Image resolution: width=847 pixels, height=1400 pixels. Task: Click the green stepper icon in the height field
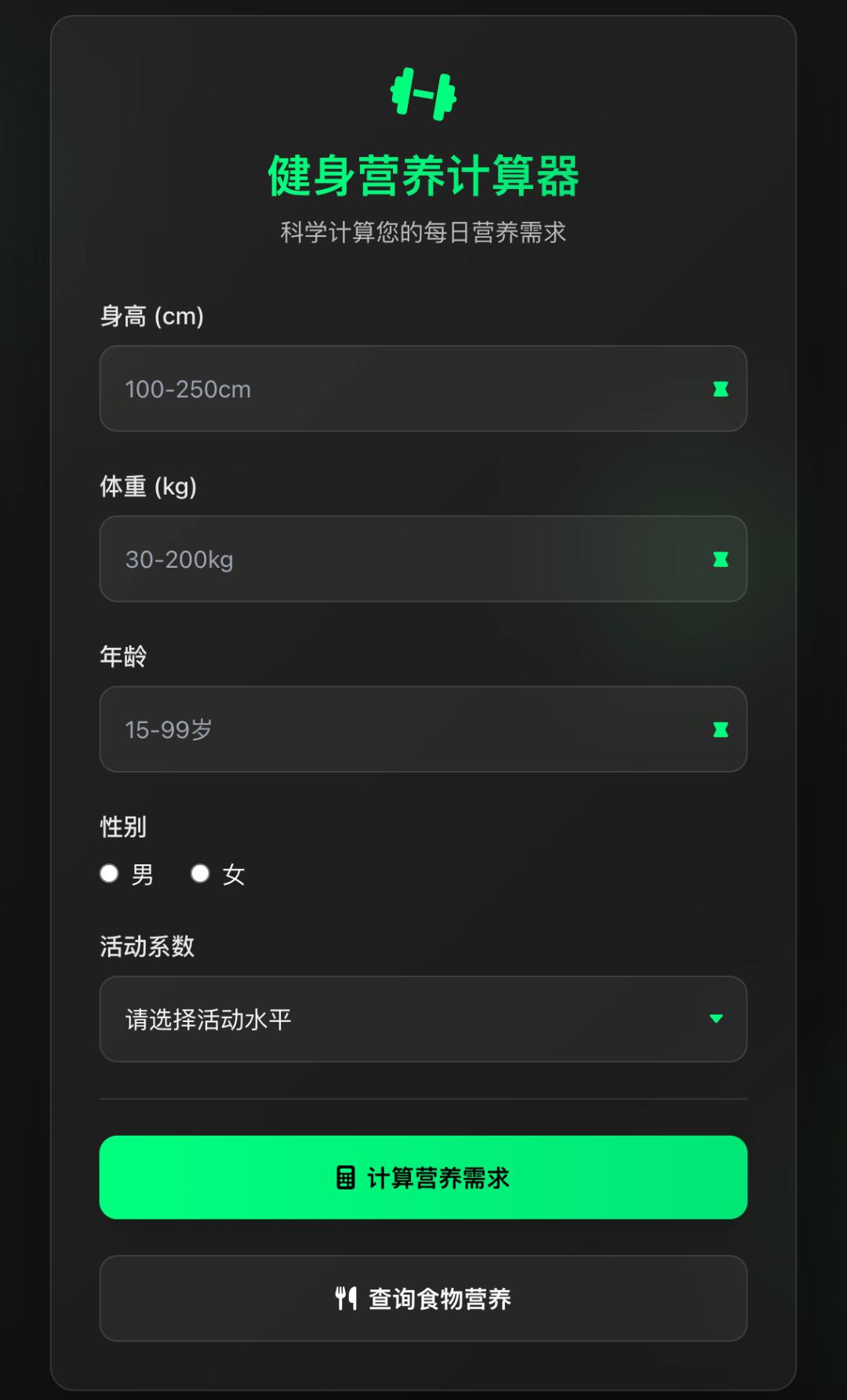[721, 390]
